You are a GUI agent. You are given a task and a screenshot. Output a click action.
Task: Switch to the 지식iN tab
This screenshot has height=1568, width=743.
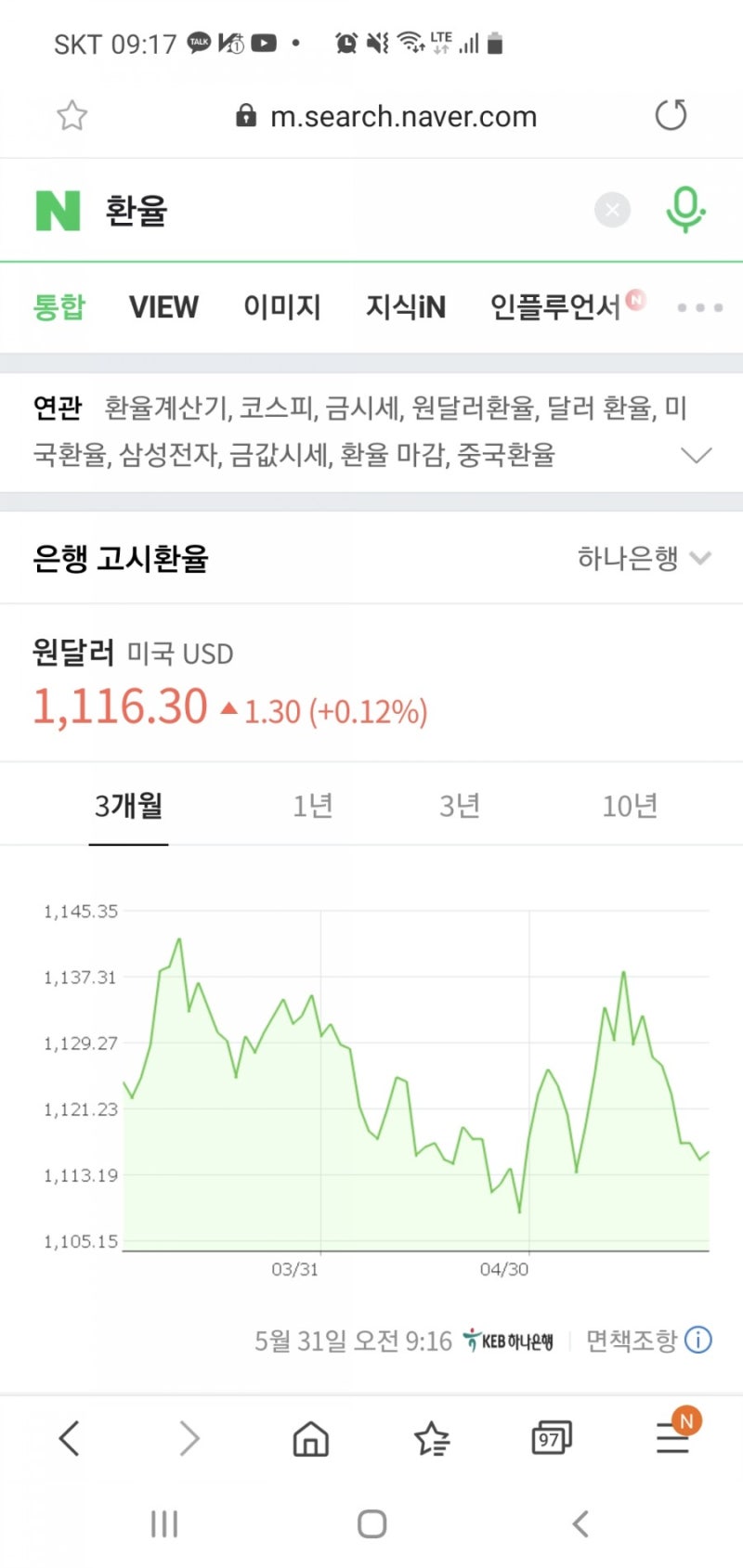click(x=406, y=307)
